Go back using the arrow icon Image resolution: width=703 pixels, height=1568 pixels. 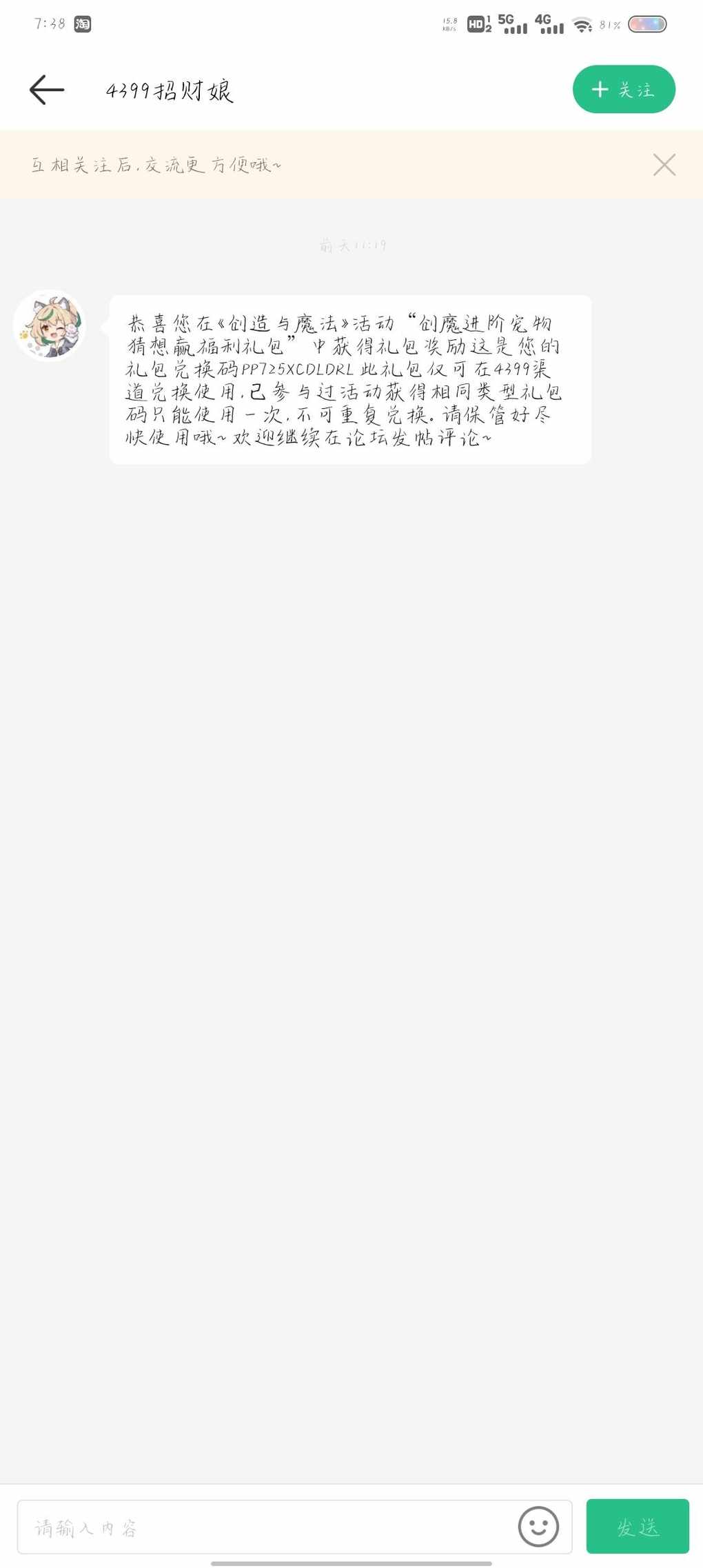47,90
